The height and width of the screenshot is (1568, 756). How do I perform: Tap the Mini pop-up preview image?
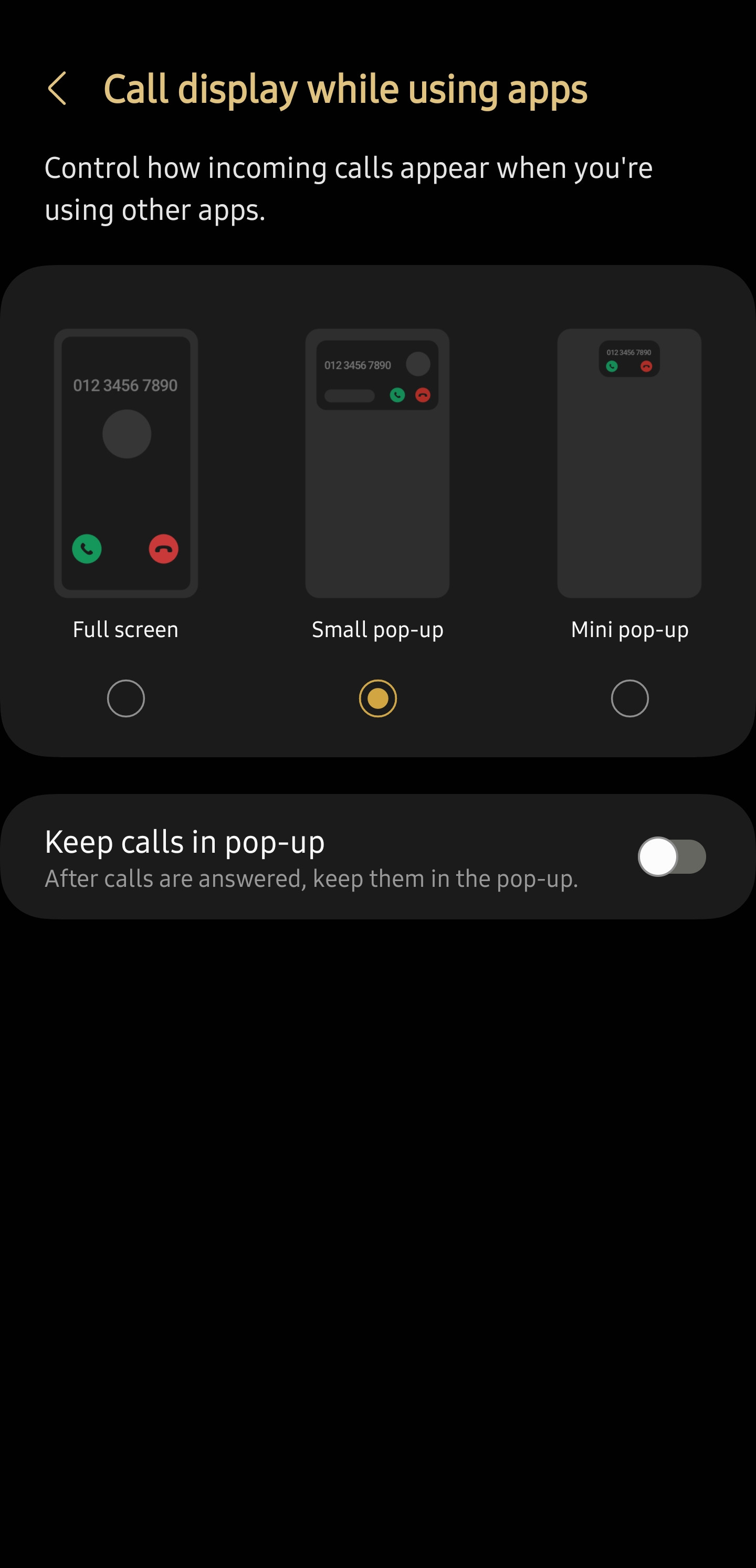click(629, 463)
